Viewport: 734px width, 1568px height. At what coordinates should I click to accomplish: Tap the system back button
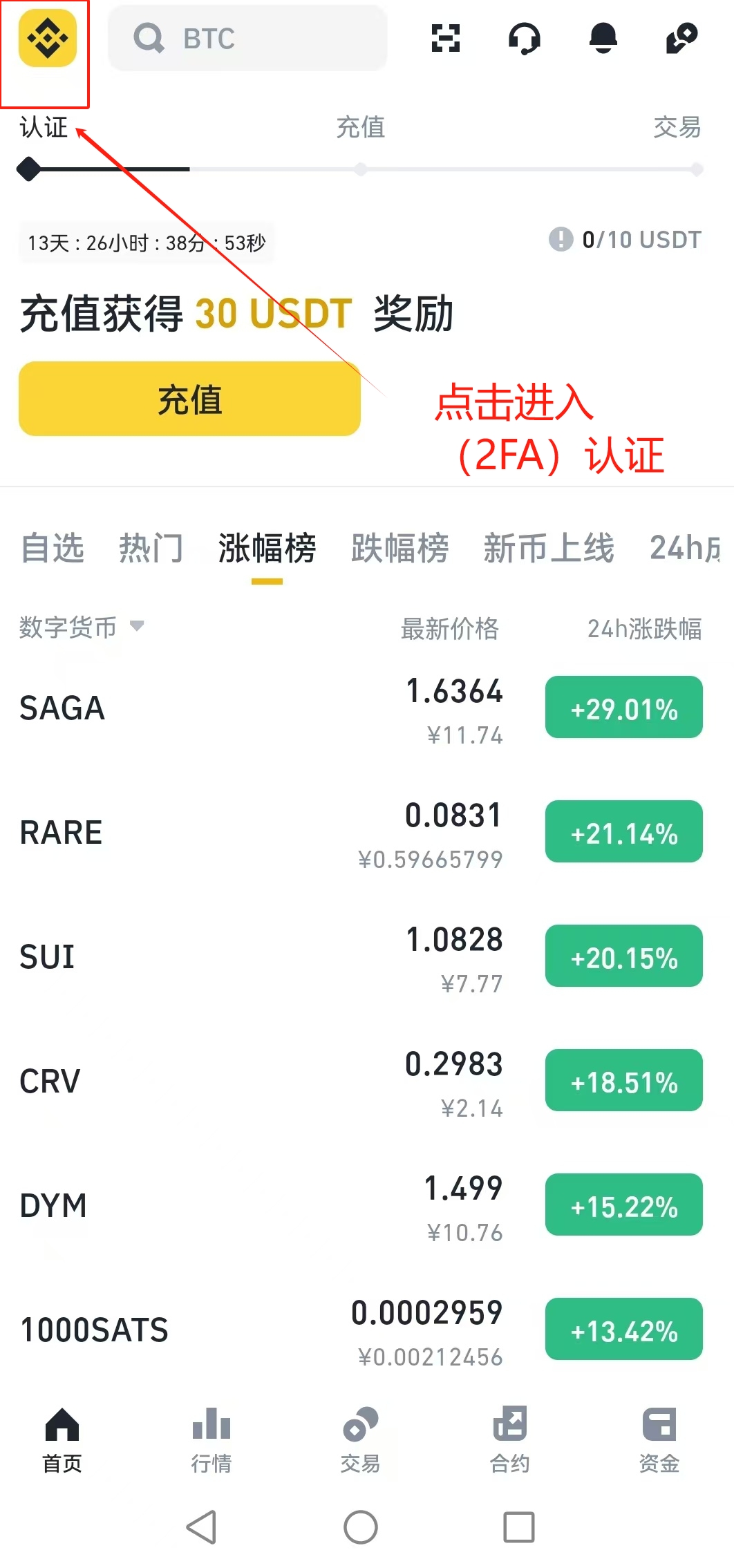tap(202, 1527)
